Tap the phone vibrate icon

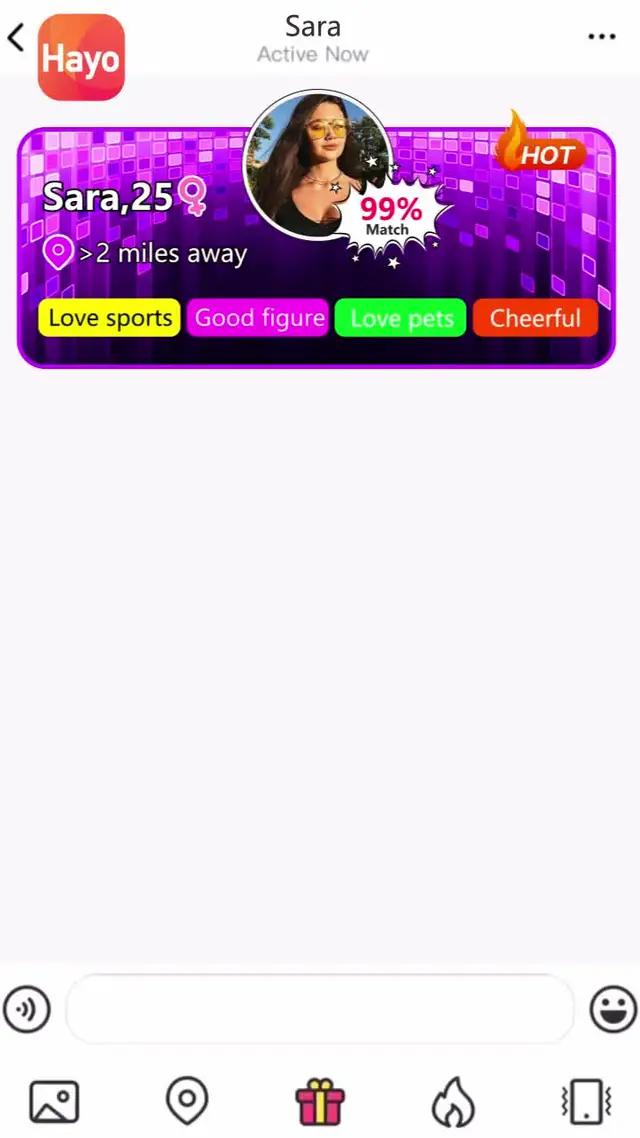click(586, 1101)
